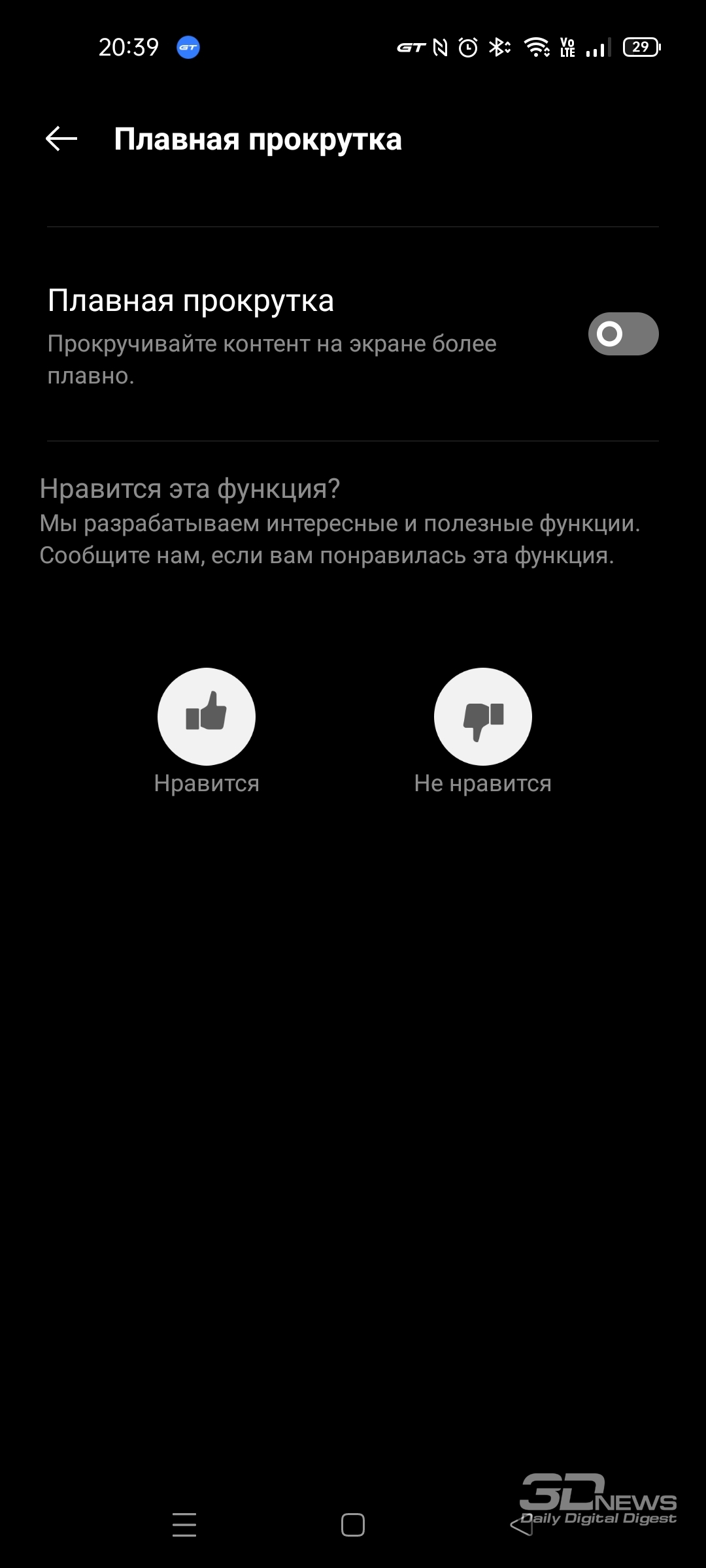This screenshot has height=1568, width=706.
Task: Enable the Плавная прокрутка switch
Action: pyautogui.click(x=623, y=334)
